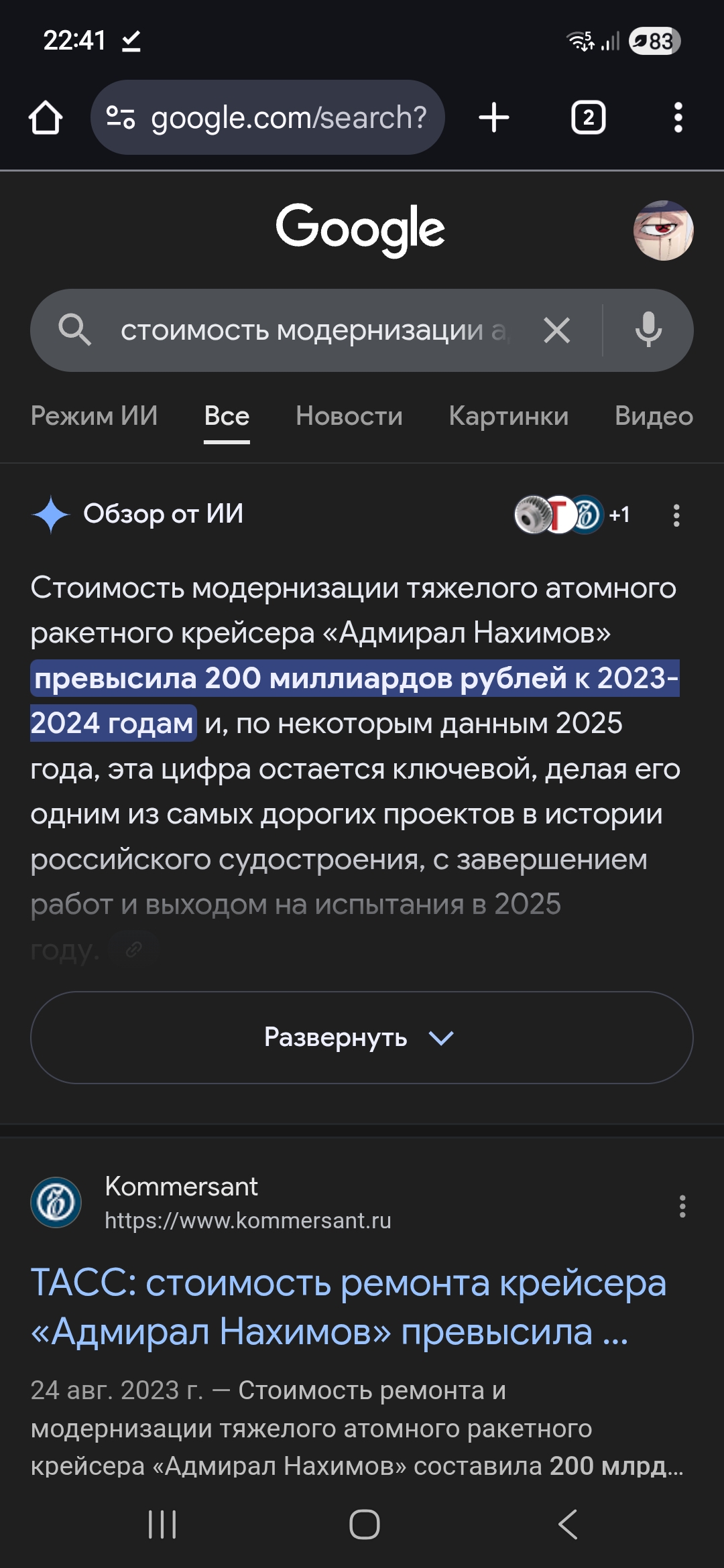Open the Kommersant article about Адмирал Нахимов
Image resolution: width=724 pixels, height=1568 pixels.
(x=349, y=1307)
